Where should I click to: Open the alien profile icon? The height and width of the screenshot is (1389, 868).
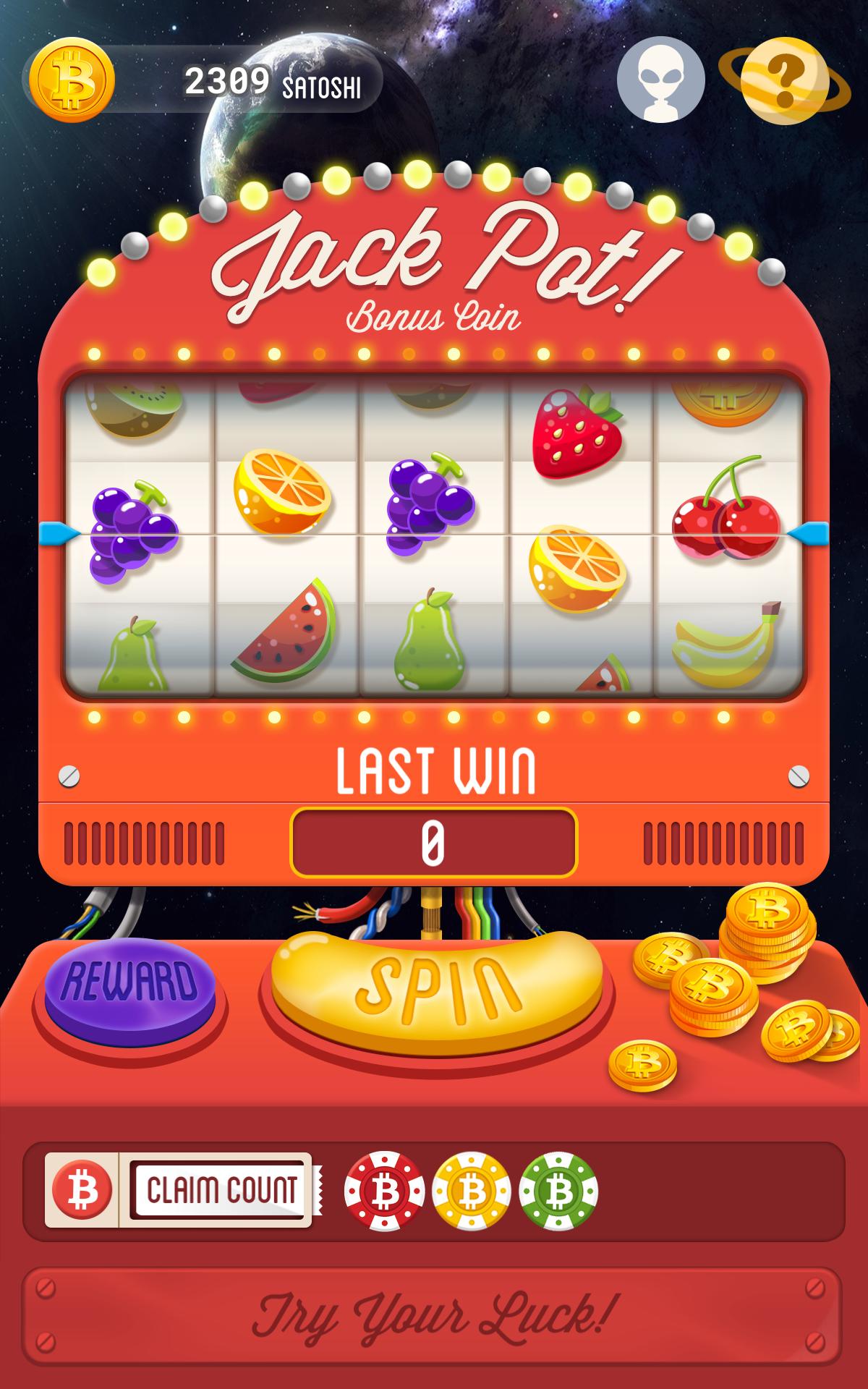(660, 80)
